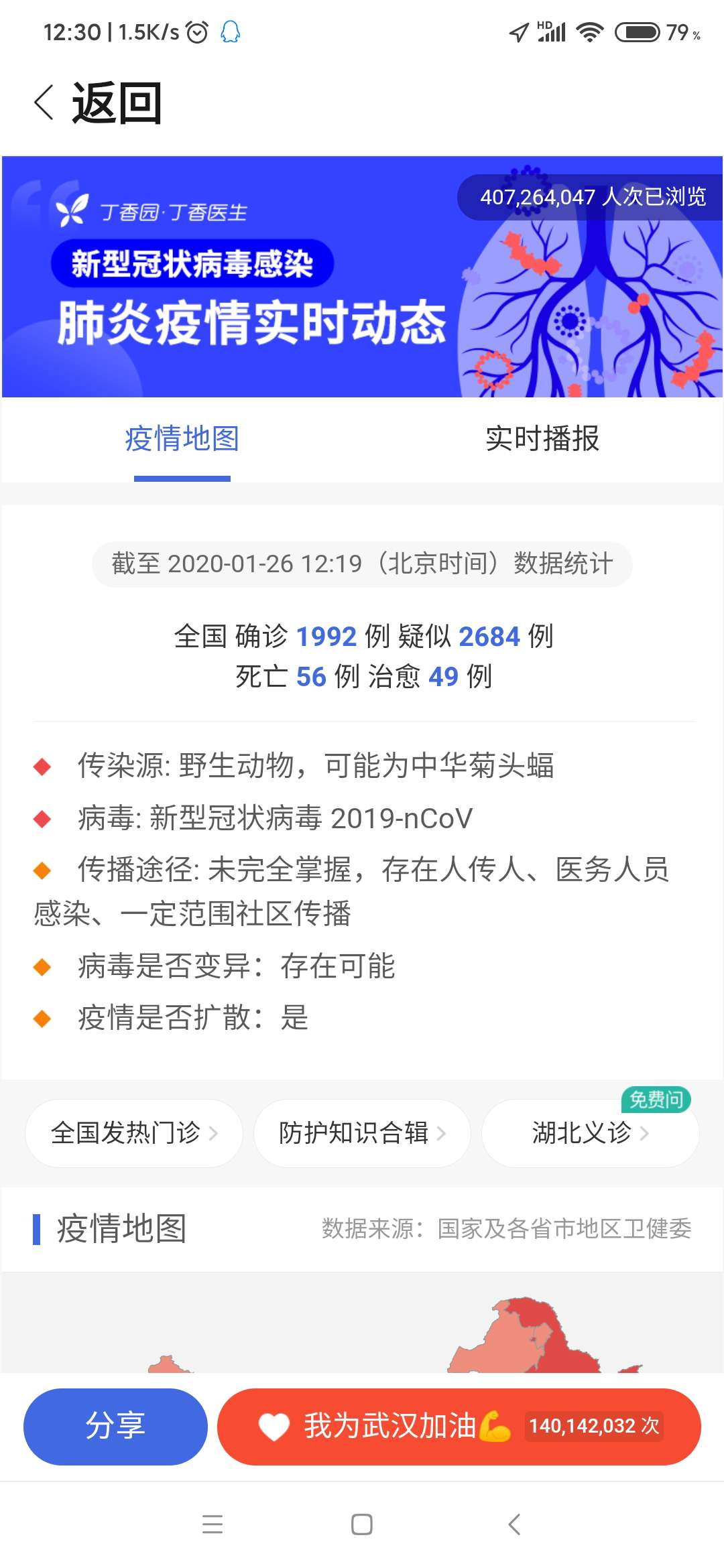
Task: Open the epidemic map of China
Action: [x=362, y=1323]
